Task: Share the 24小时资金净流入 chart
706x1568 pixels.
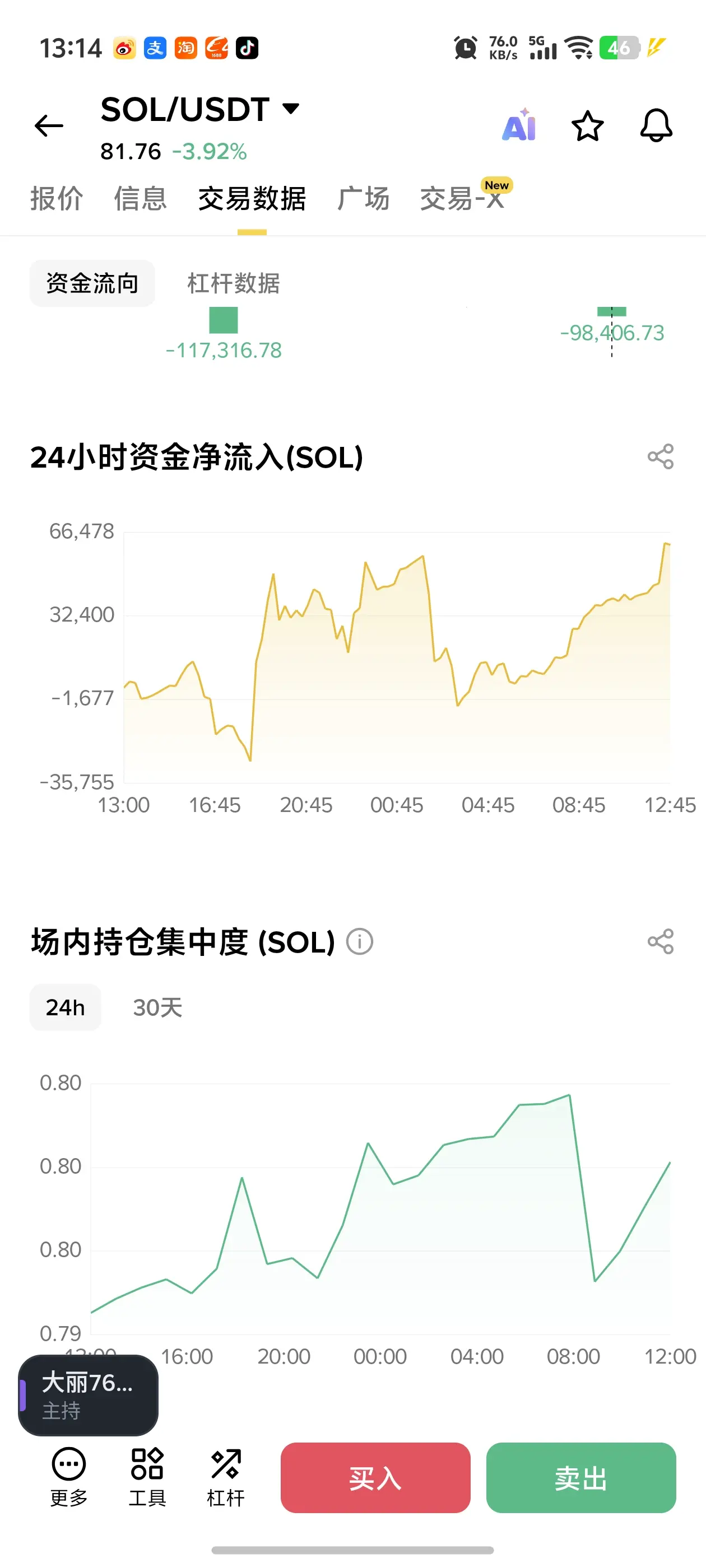Action: point(660,456)
